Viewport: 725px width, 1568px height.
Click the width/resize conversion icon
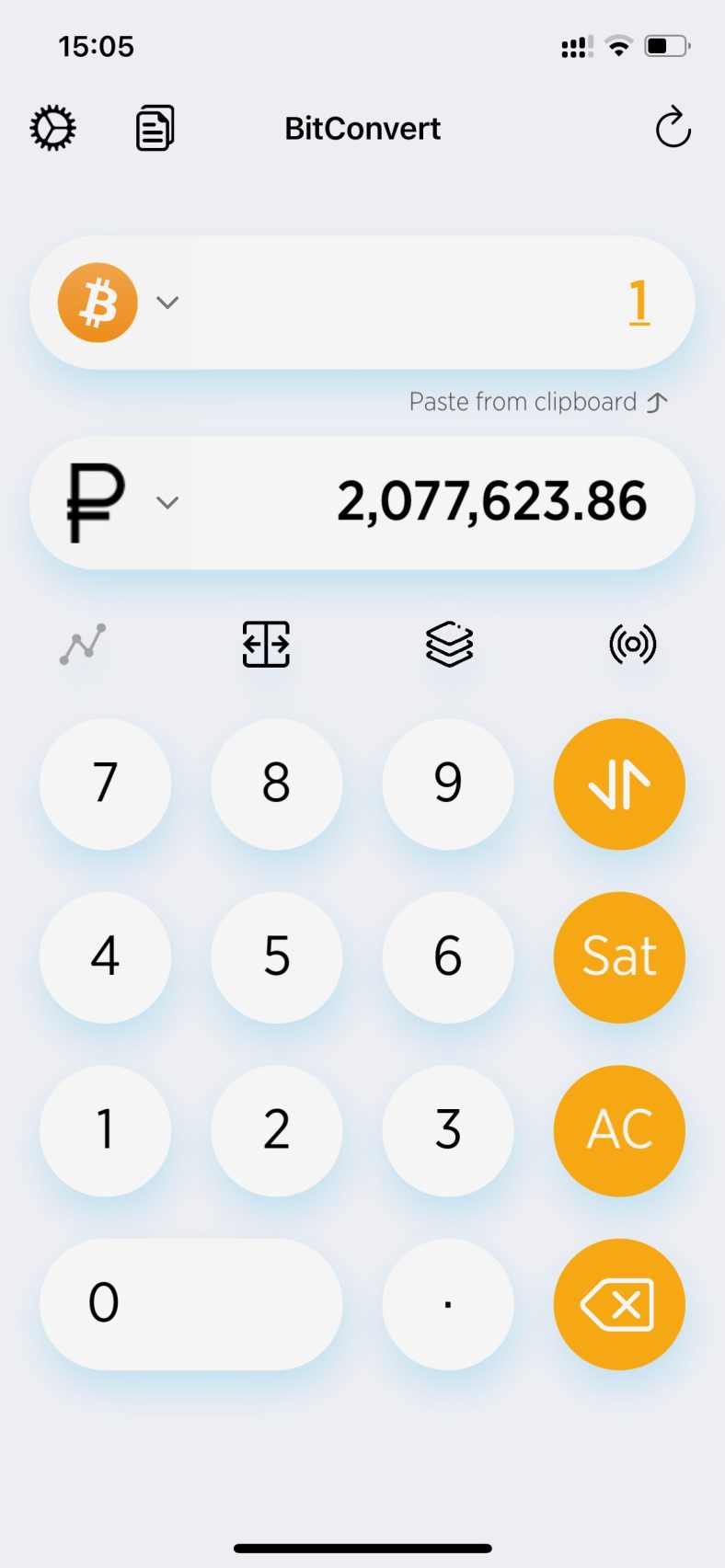click(x=265, y=646)
